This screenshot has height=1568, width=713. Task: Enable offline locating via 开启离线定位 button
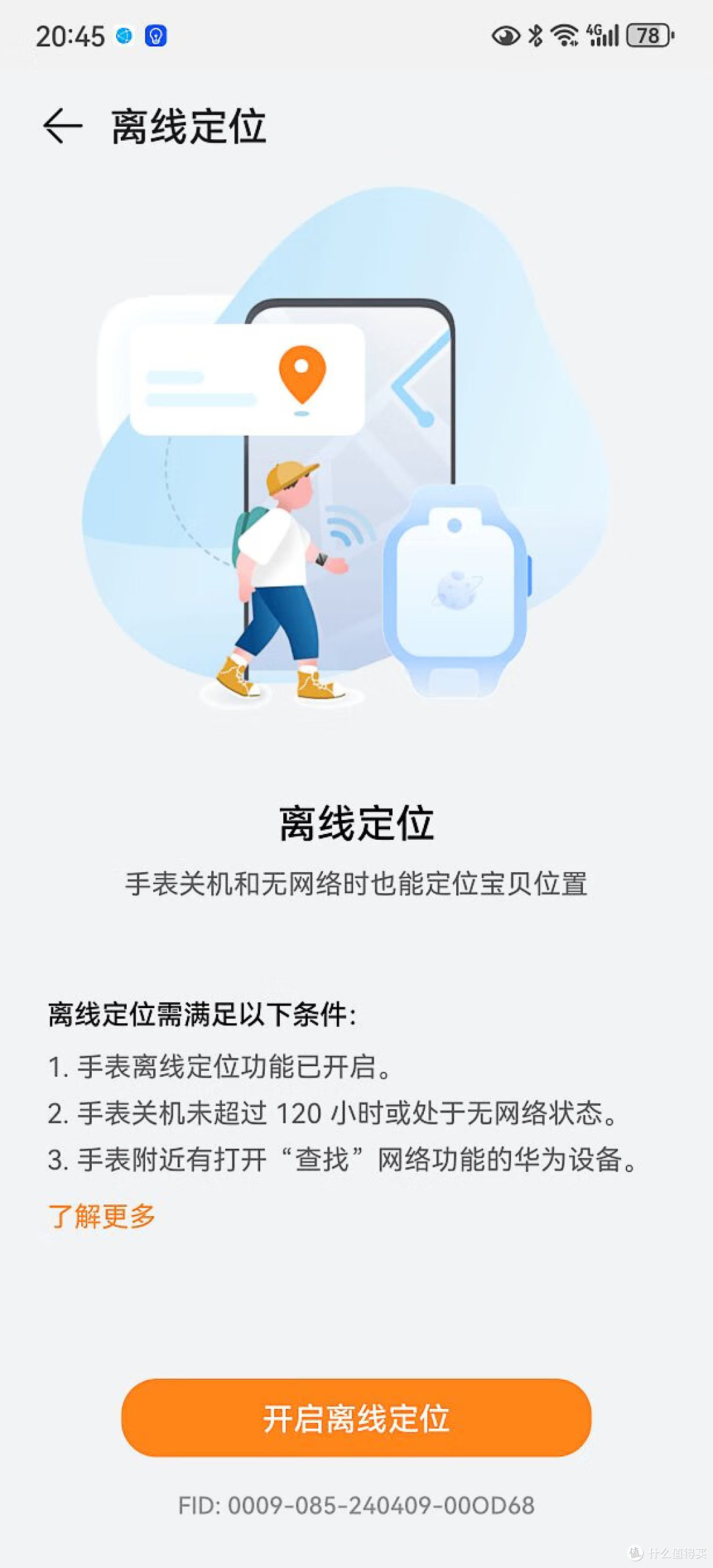pyautogui.click(x=356, y=1419)
